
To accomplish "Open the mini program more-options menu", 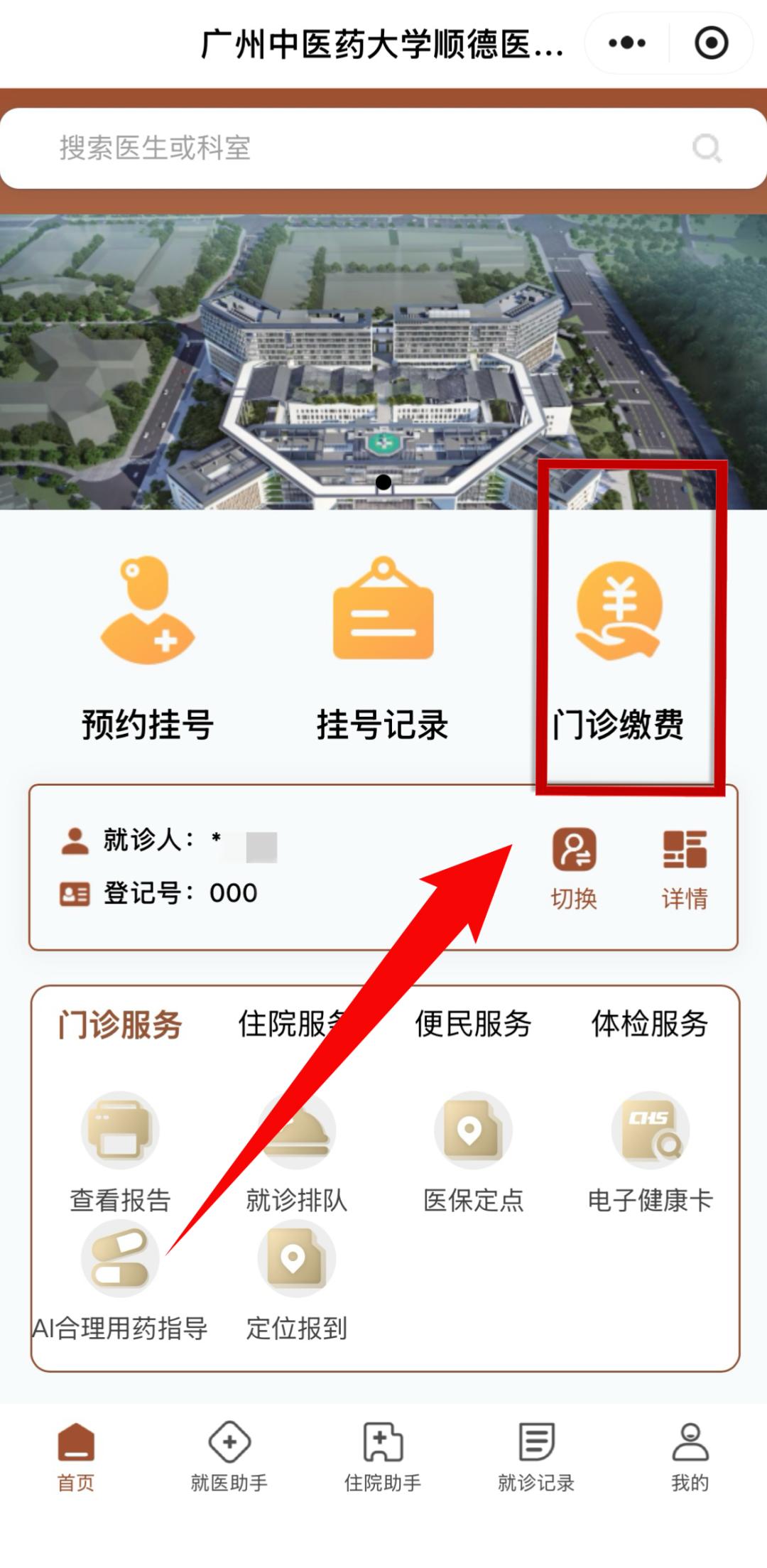I will pos(627,43).
